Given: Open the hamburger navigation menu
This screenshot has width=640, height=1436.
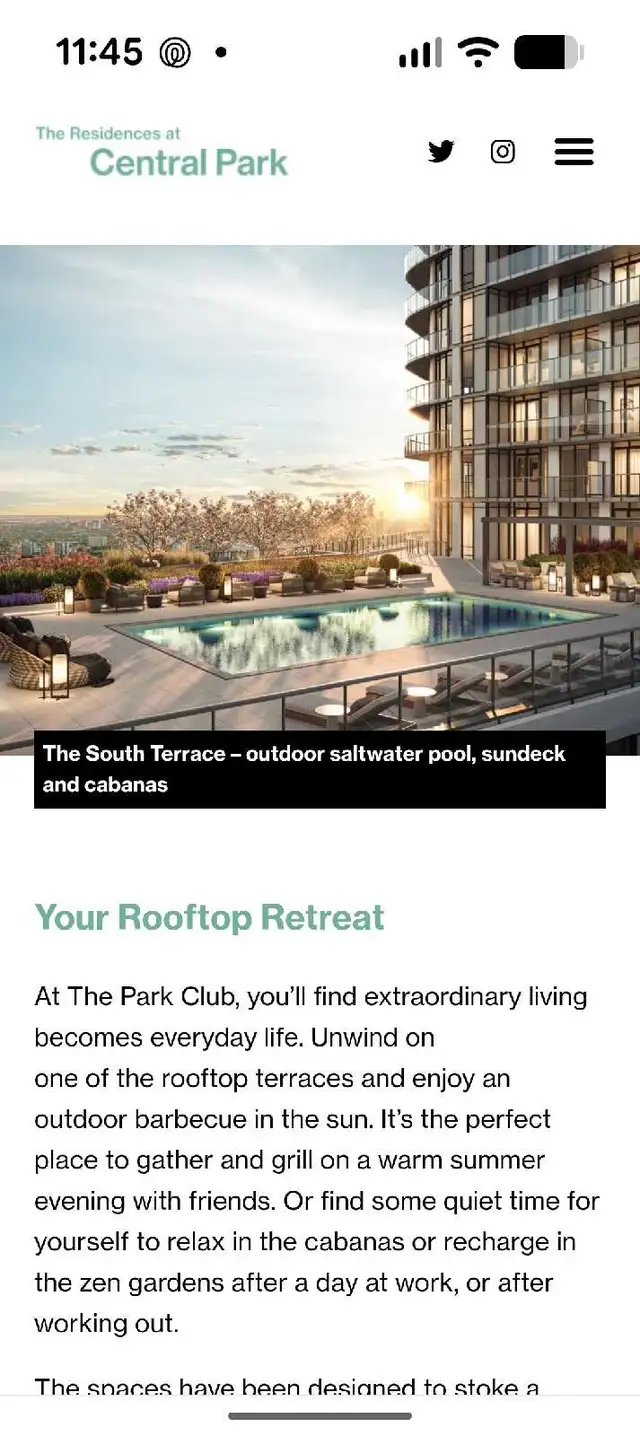Looking at the screenshot, I should [574, 152].
